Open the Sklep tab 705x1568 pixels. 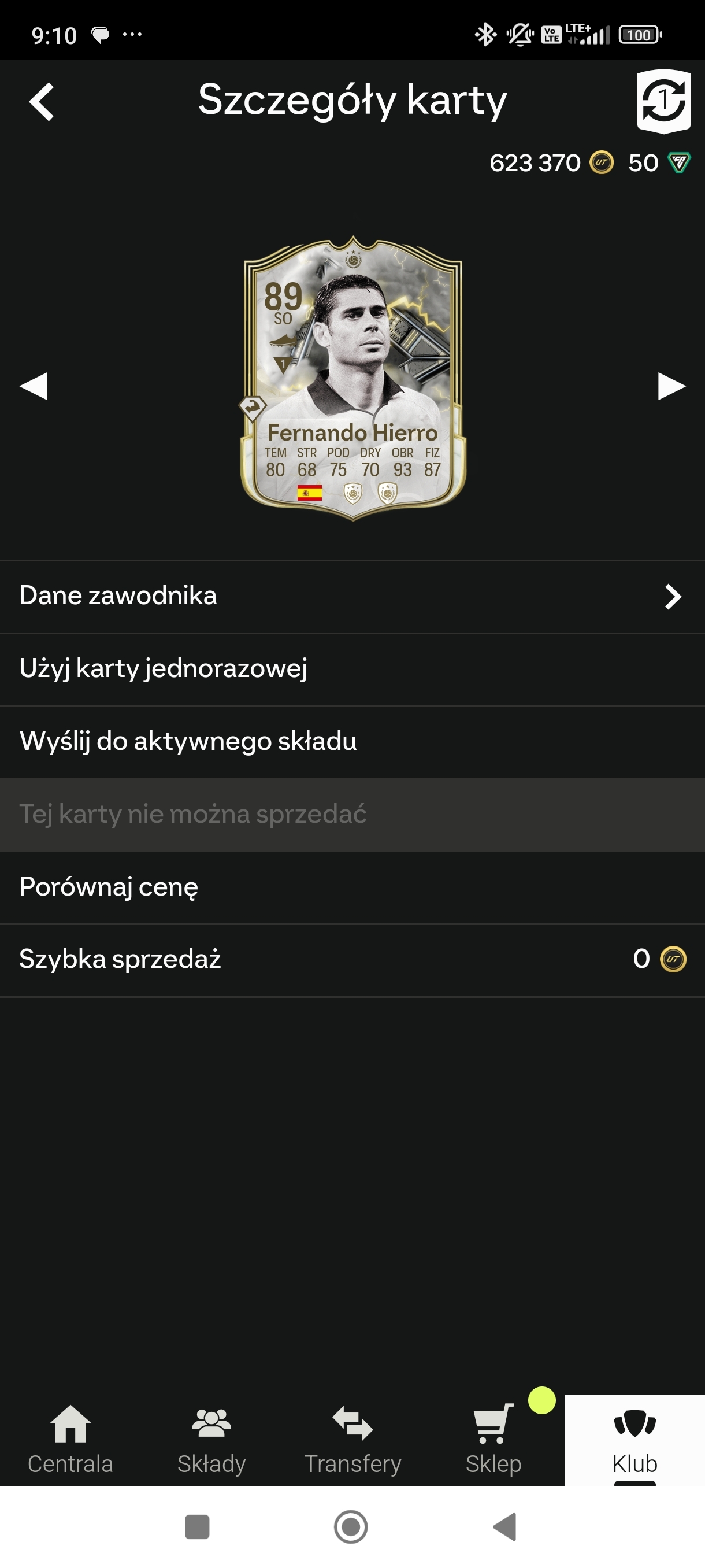click(493, 1440)
